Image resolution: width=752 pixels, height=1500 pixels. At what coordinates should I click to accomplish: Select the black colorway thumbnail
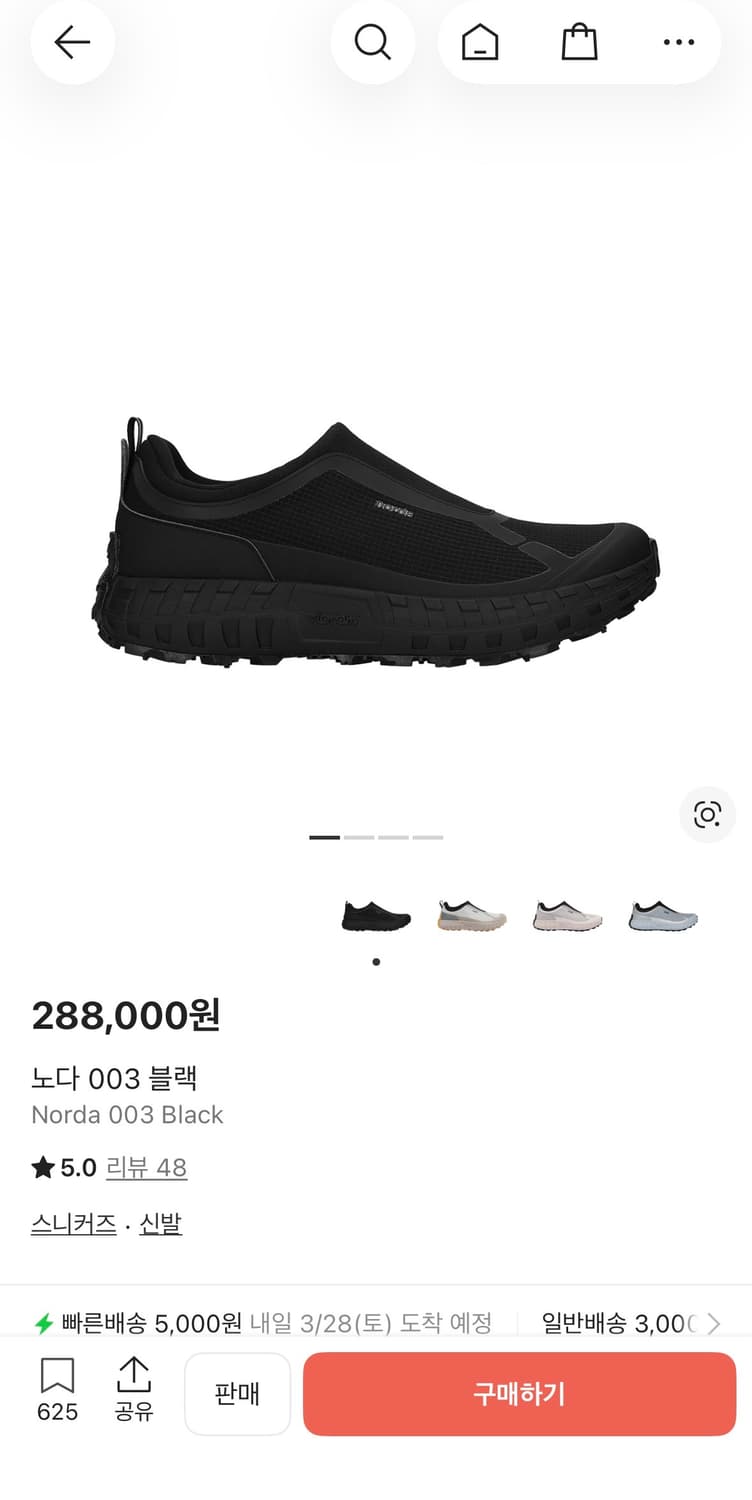tap(375, 915)
